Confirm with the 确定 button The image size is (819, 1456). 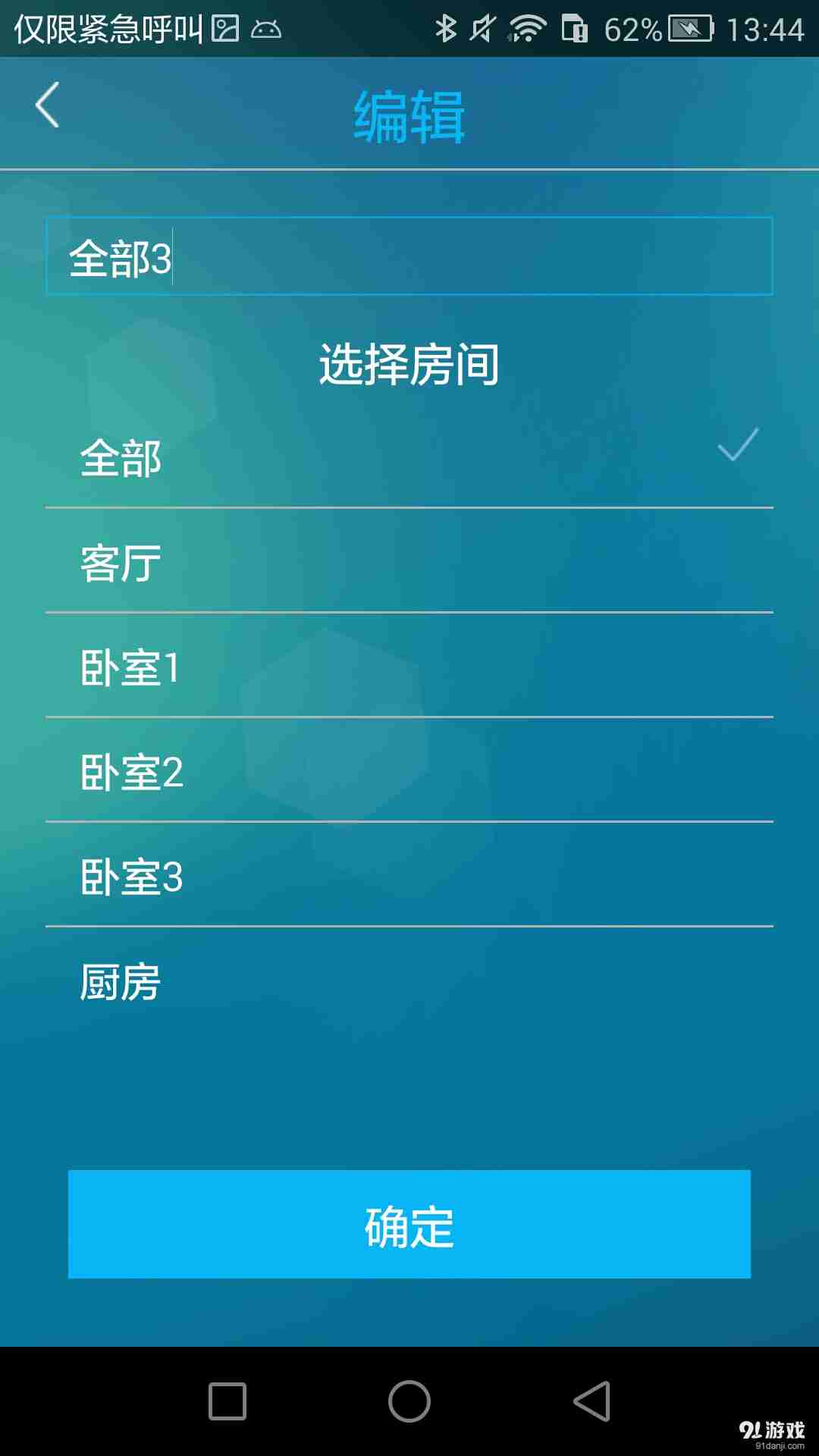409,1224
